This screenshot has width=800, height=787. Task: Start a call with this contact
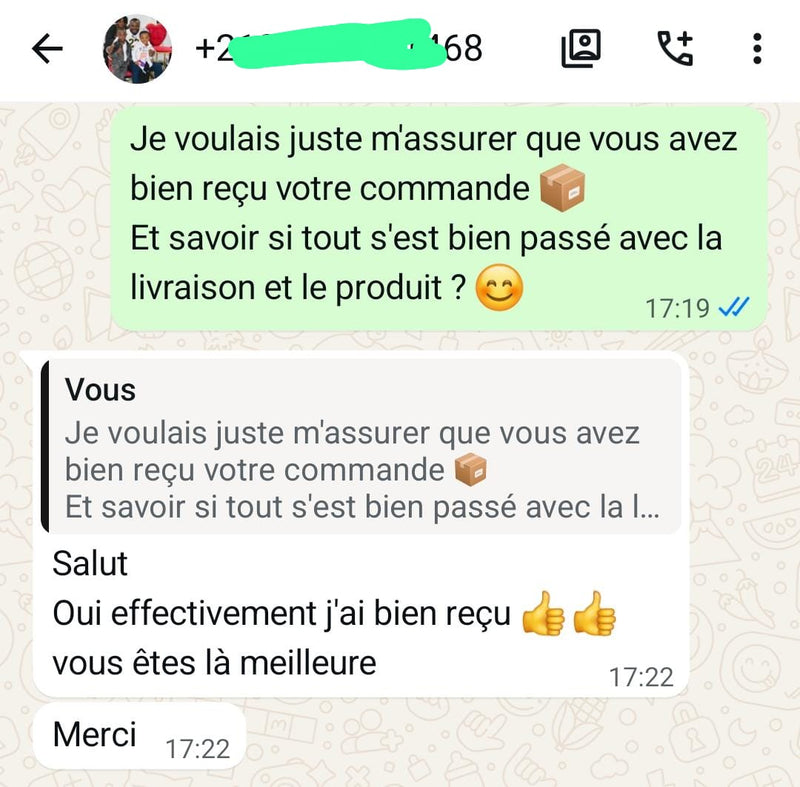[x=675, y=48]
